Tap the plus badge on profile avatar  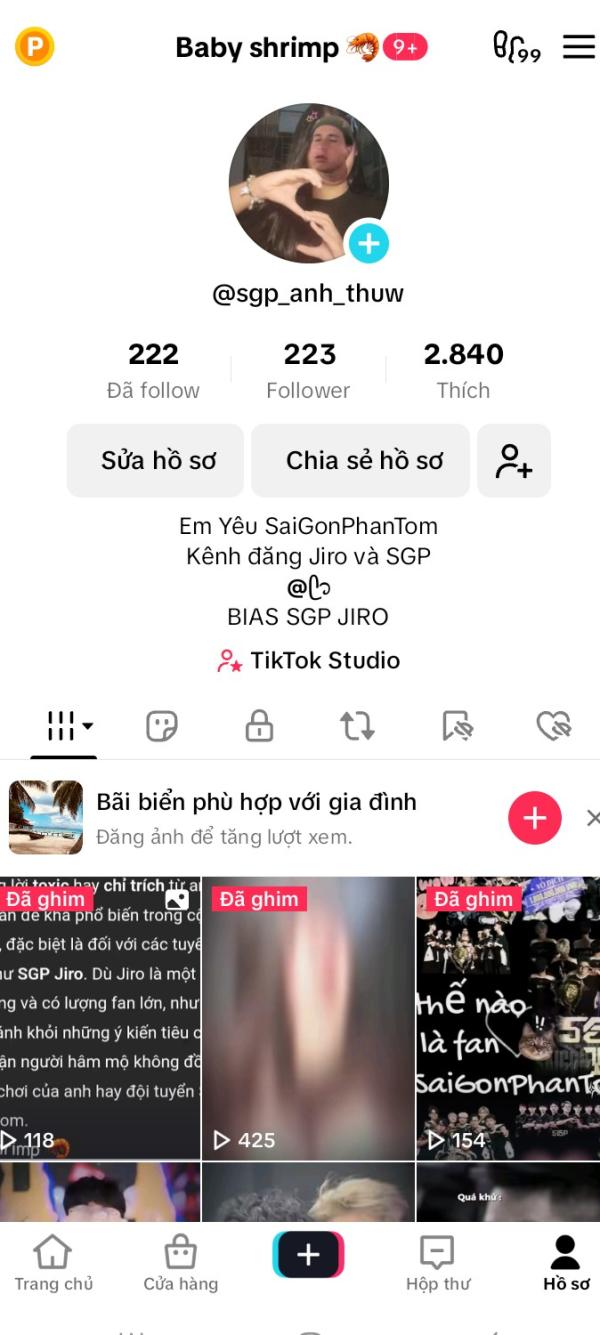click(368, 243)
